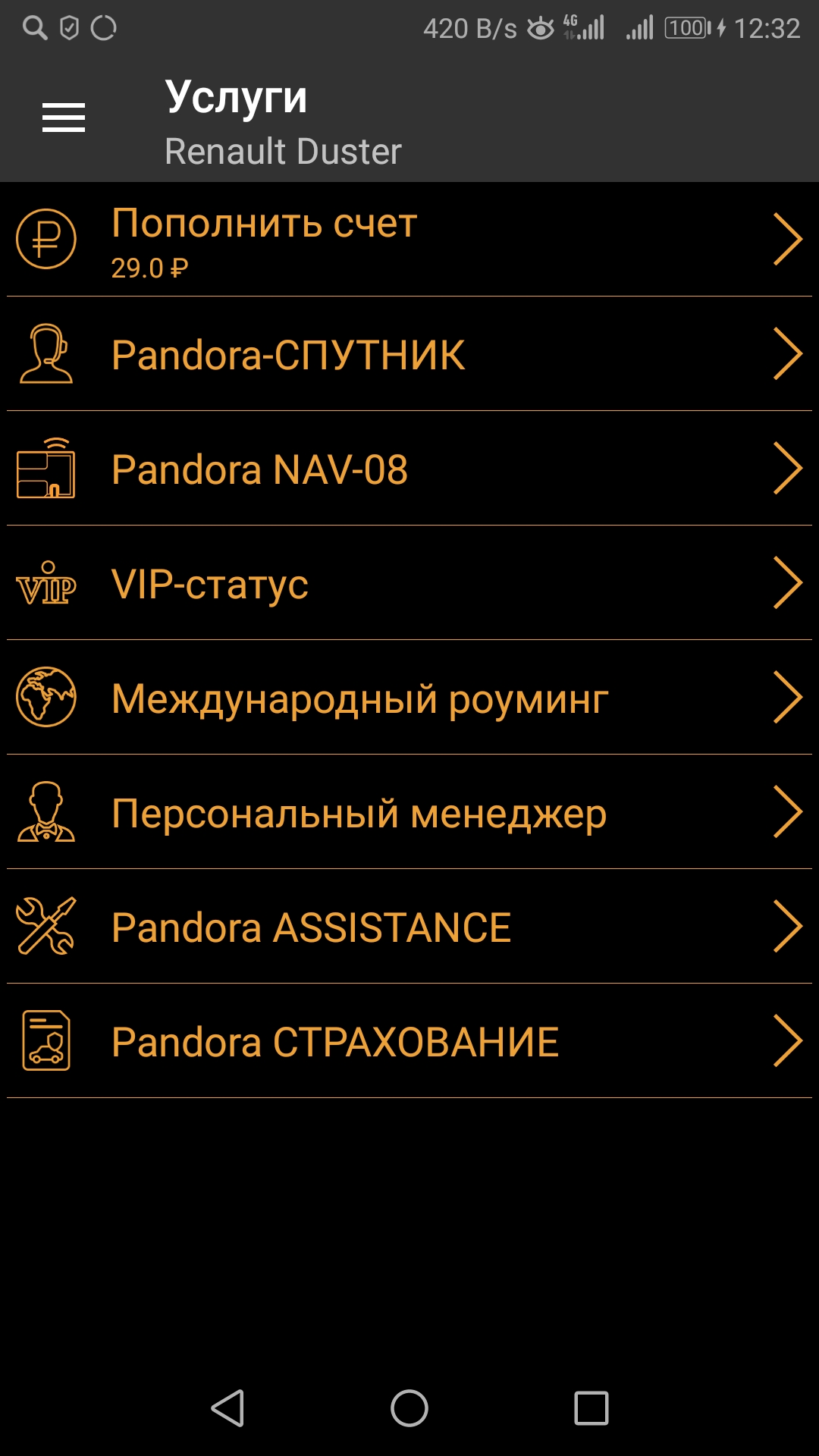Select the Pandora NAV-08 row
819x1456 pixels.
click(409, 469)
